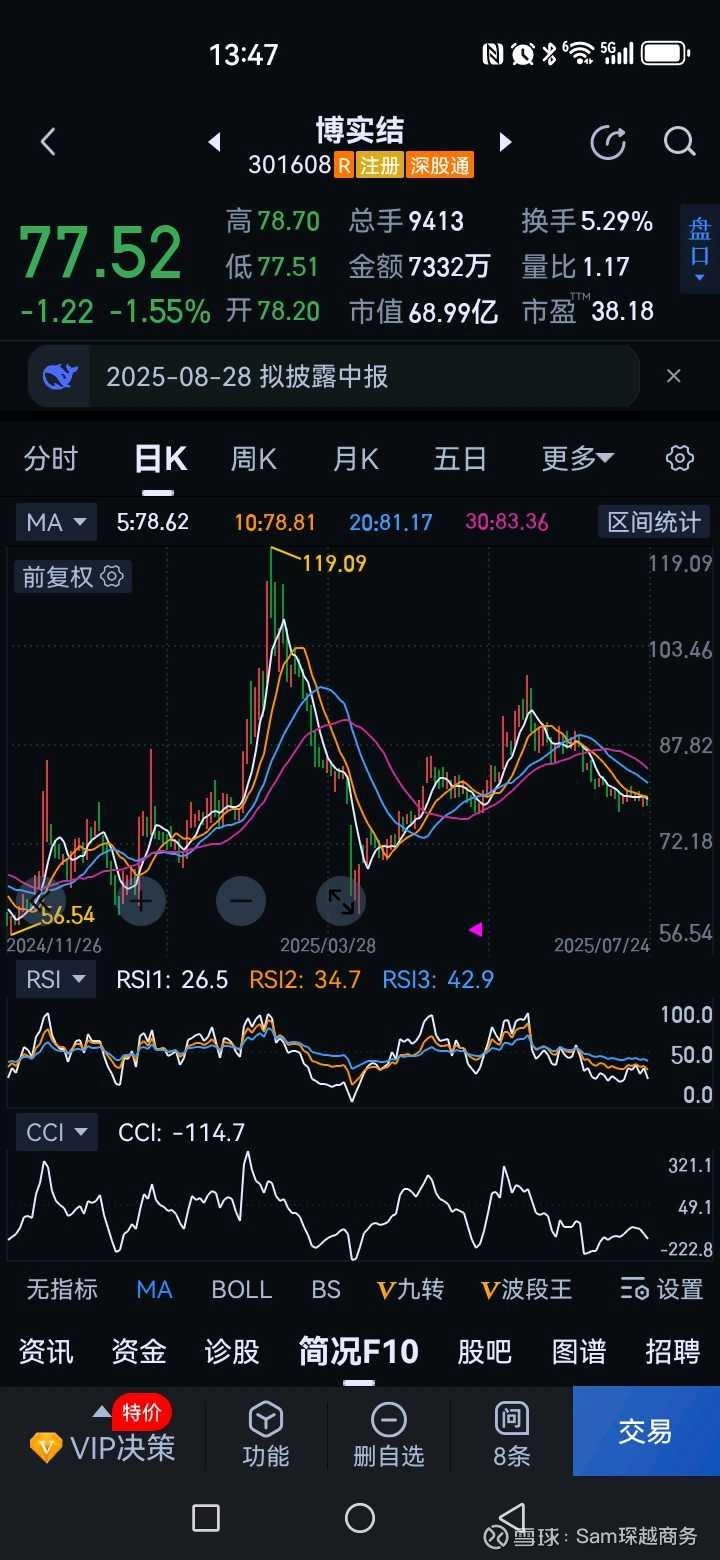
Task: Open the search magnifier icon
Action: click(x=679, y=142)
